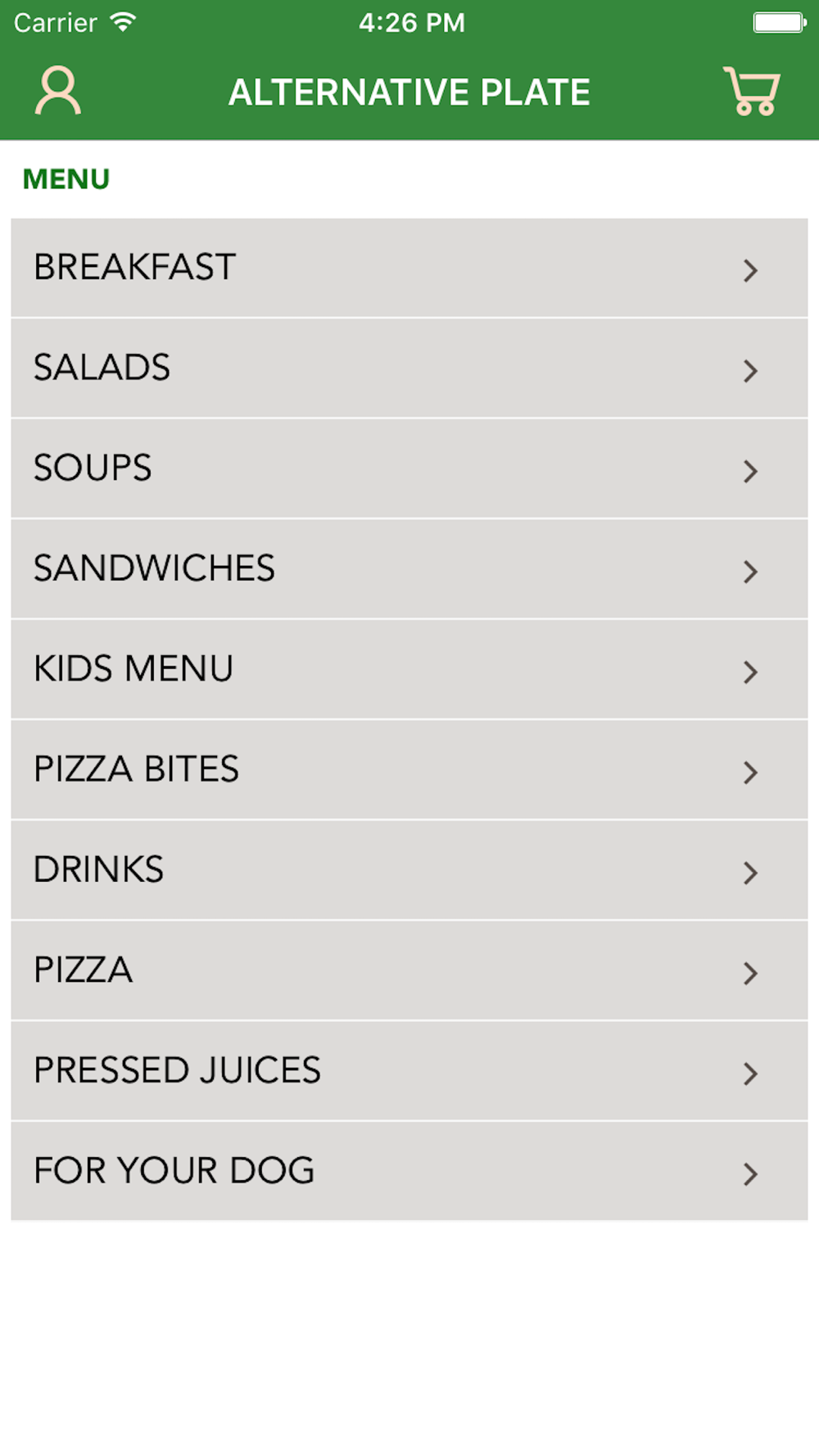
Task: Browse Pressed Juices
Action: point(409,1071)
